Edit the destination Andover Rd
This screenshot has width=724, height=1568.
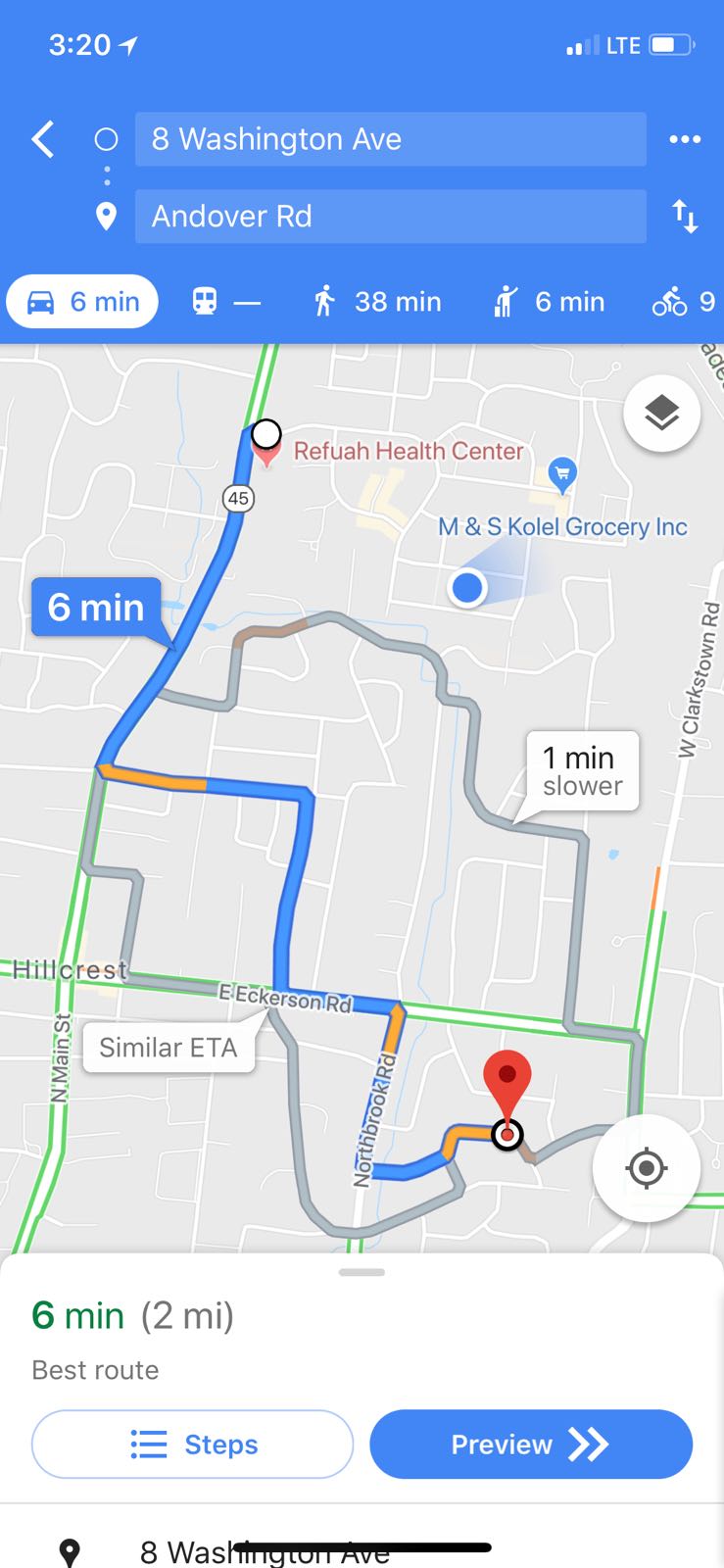(390, 217)
